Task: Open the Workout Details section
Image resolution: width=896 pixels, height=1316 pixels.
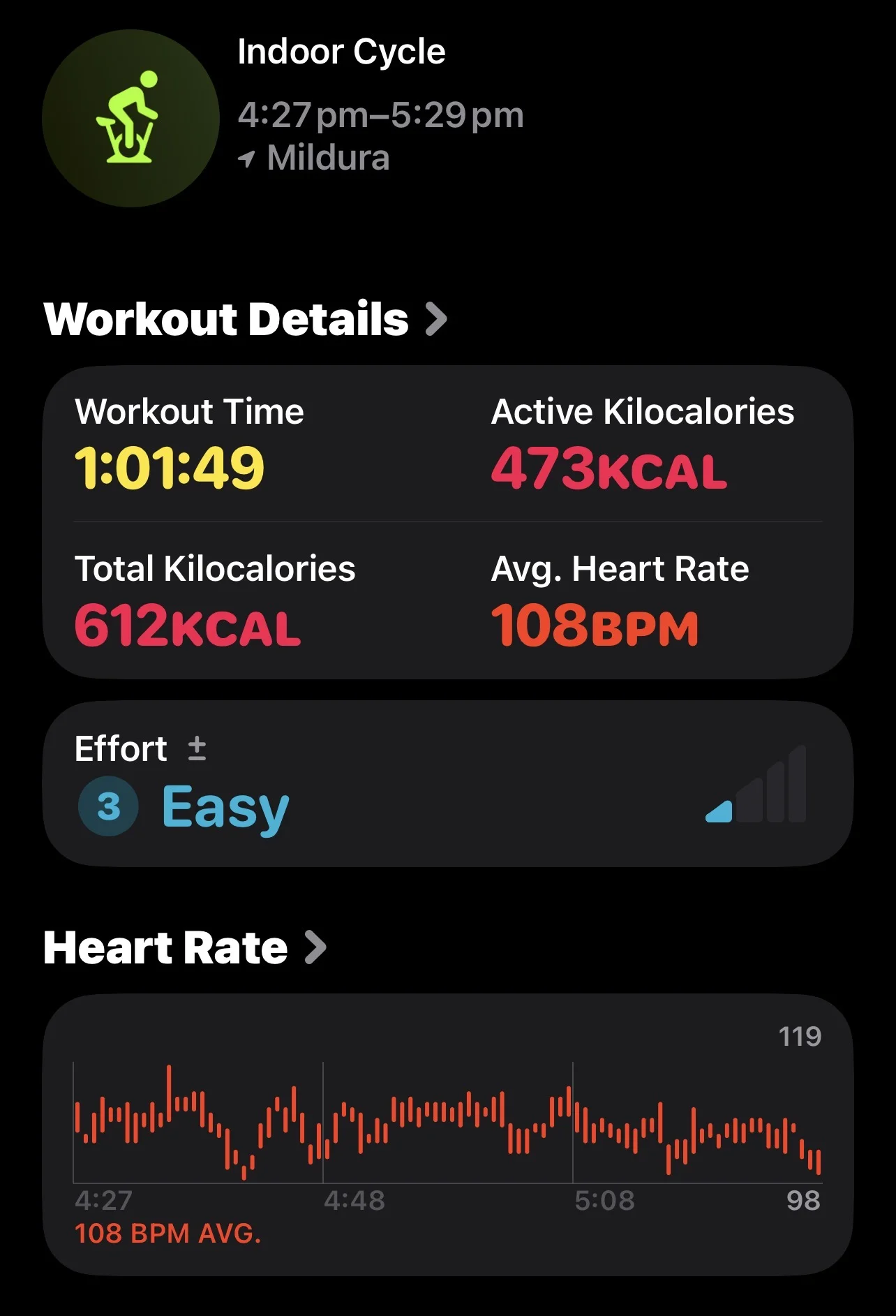Action: tap(244, 319)
